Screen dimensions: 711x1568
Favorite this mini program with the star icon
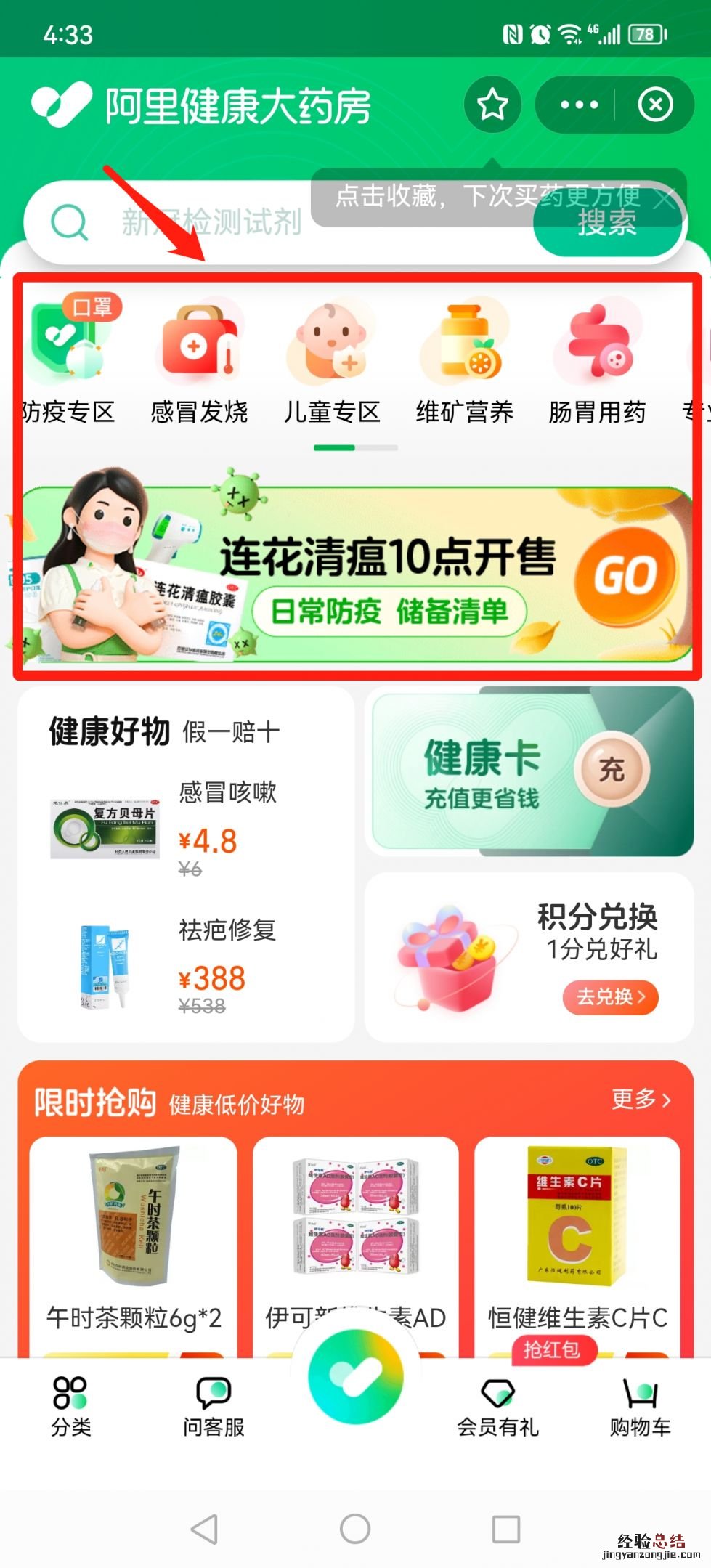(x=492, y=105)
